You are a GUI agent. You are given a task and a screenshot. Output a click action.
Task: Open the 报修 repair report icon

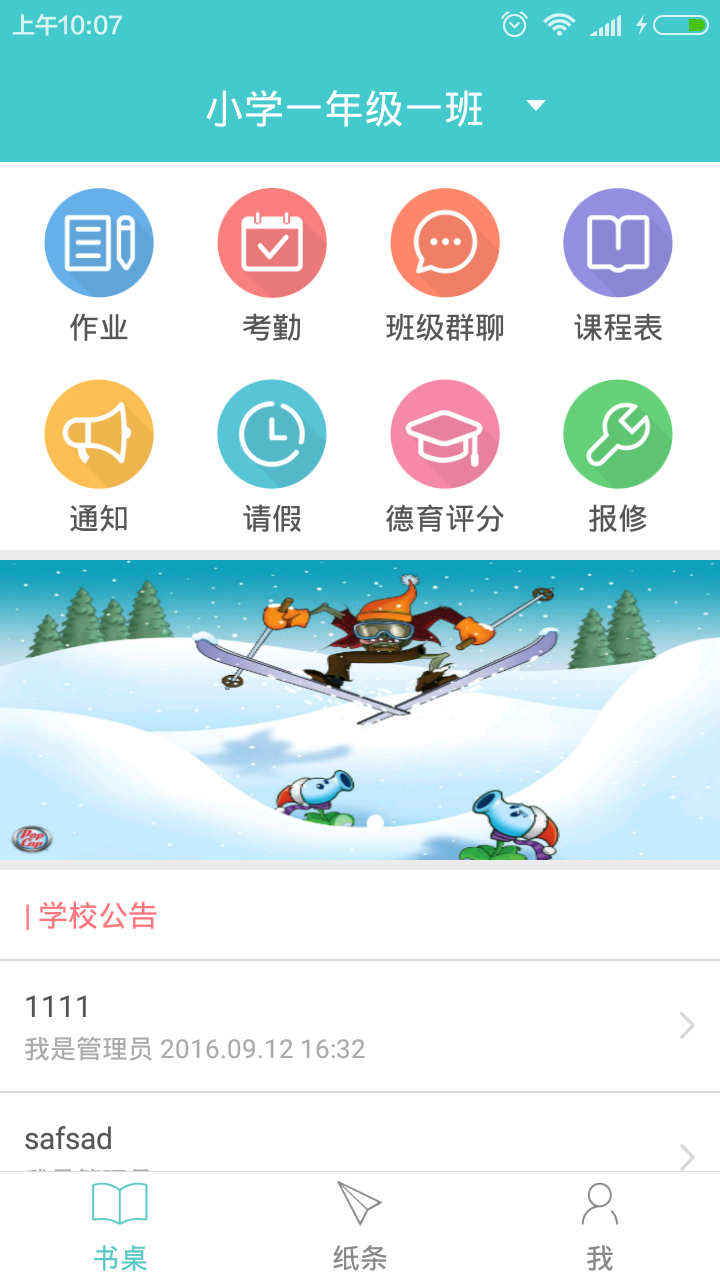click(618, 433)
